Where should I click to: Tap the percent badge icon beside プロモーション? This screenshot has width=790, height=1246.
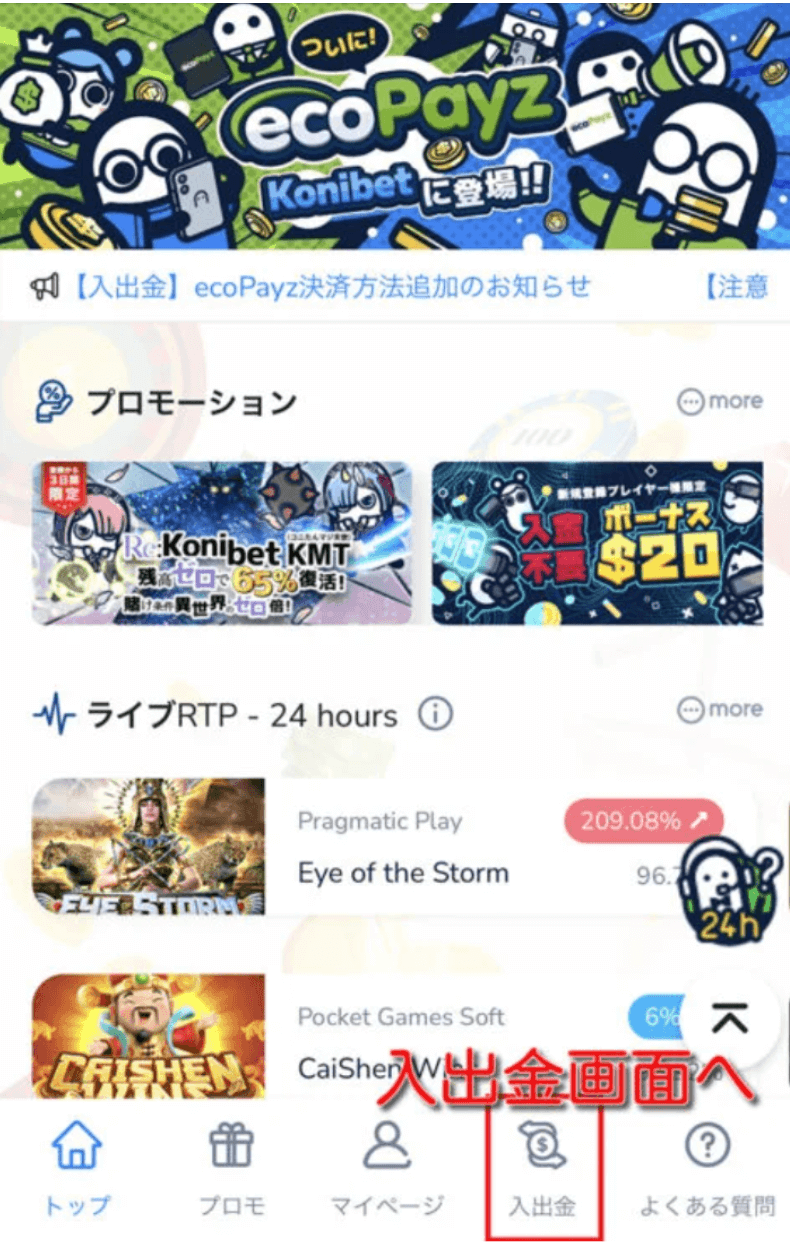point(49,398)
